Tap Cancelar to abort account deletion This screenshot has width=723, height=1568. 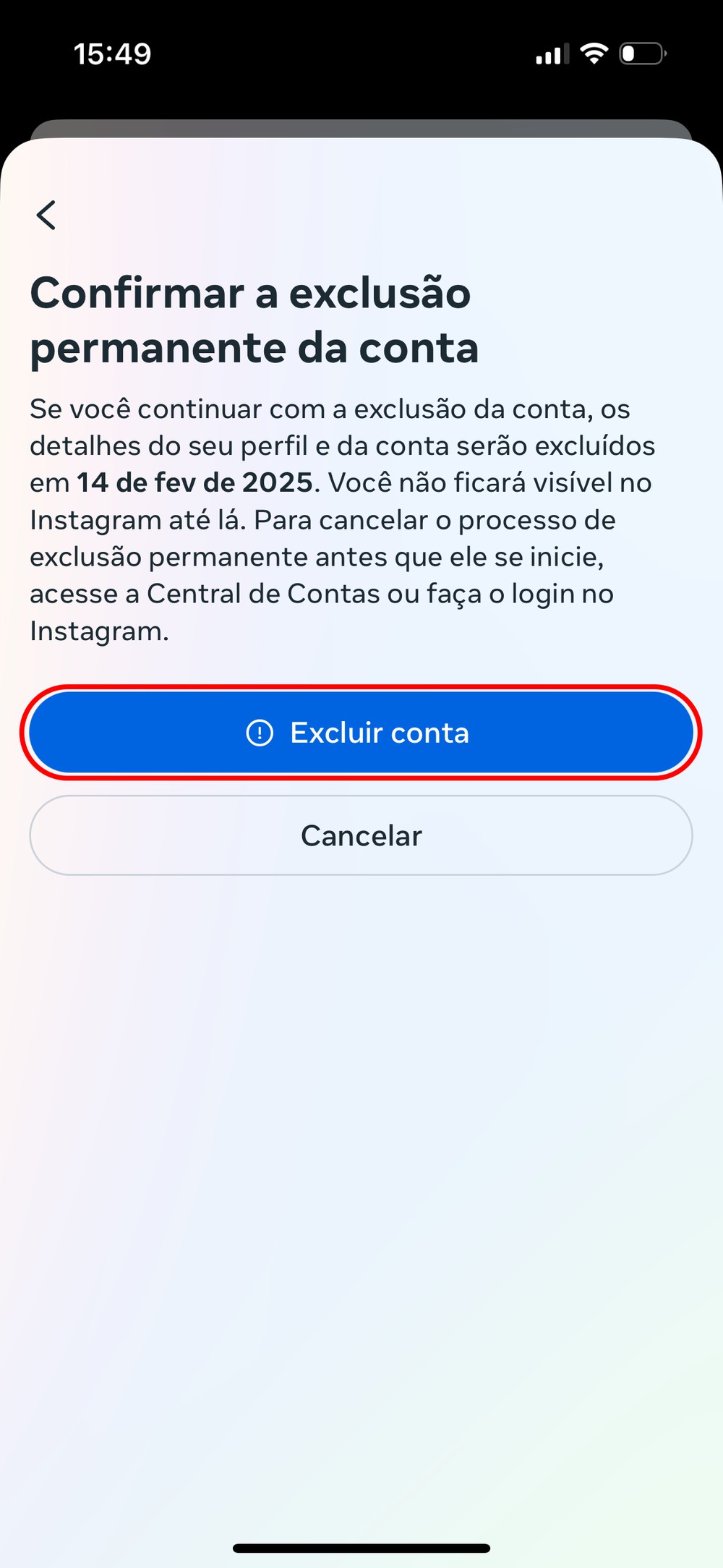tap(361, 835)
